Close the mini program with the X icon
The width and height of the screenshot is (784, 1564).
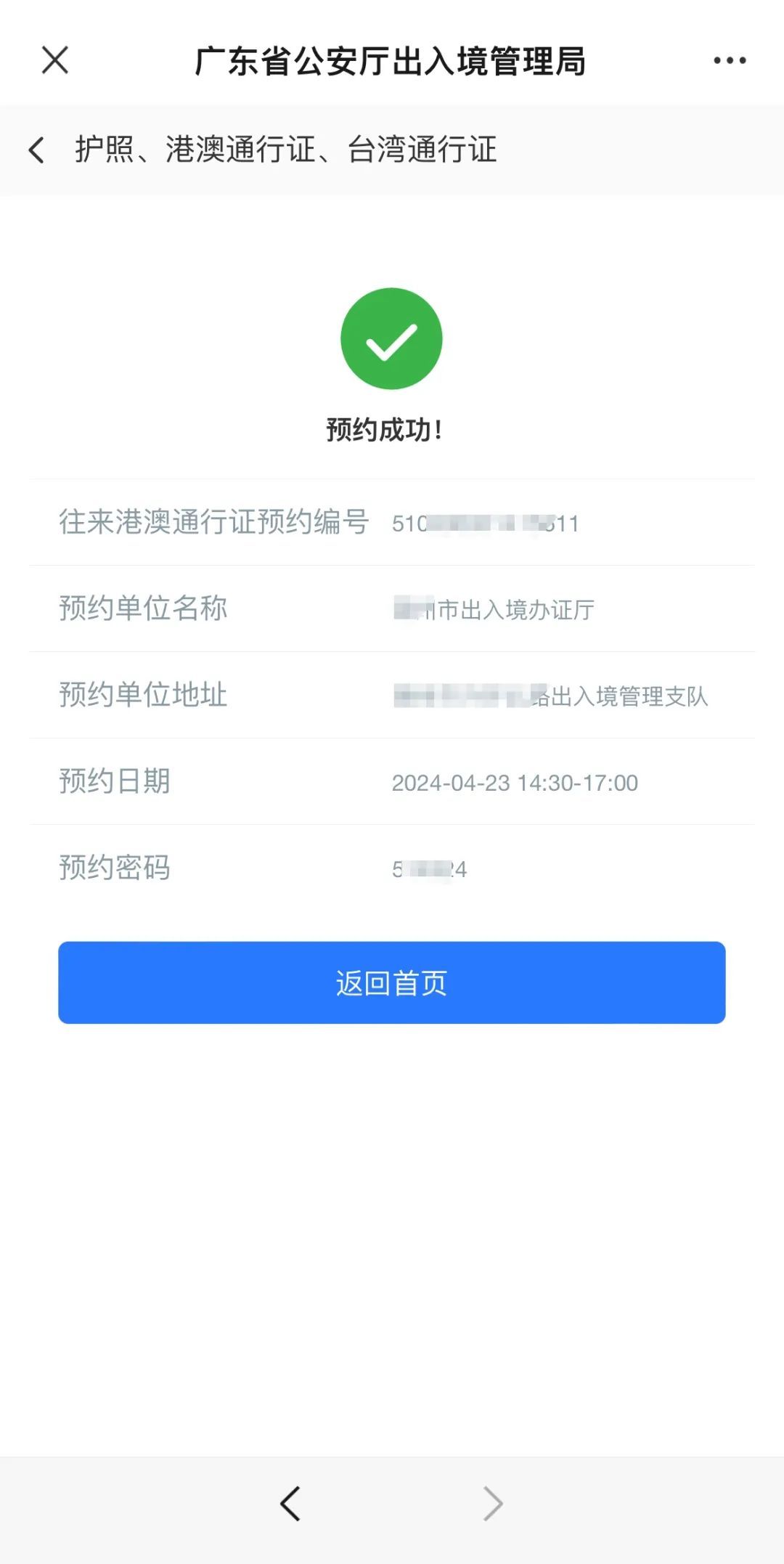coord(55,60)
